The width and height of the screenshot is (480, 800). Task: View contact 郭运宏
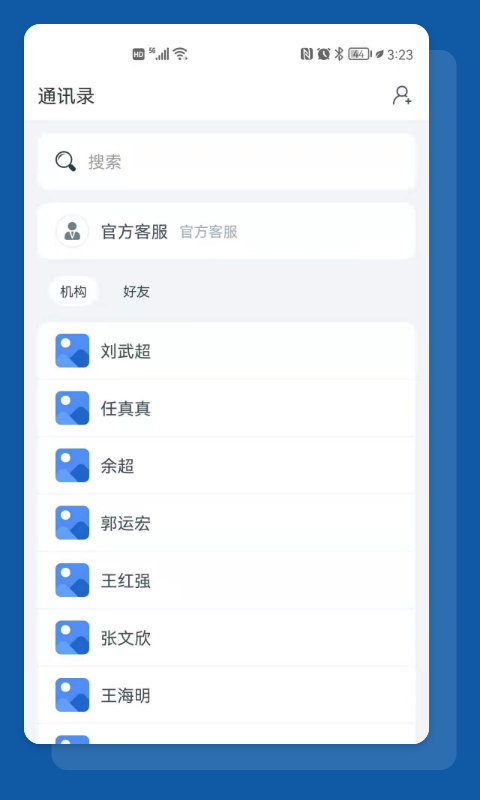pos(226,523)
